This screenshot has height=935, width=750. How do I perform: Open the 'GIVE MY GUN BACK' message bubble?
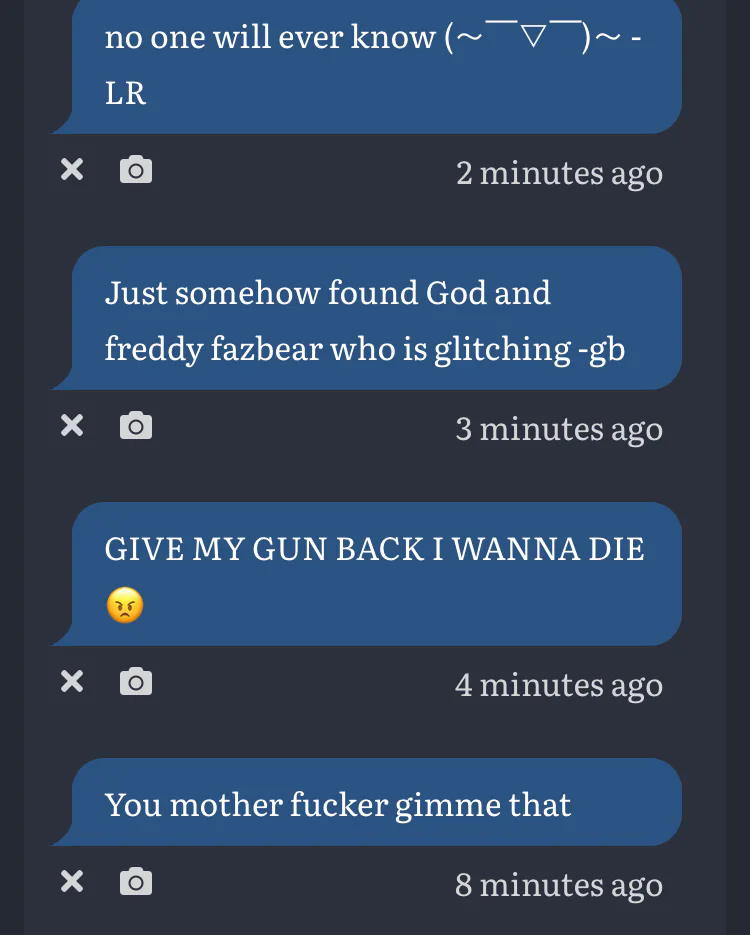click(375, 575)
